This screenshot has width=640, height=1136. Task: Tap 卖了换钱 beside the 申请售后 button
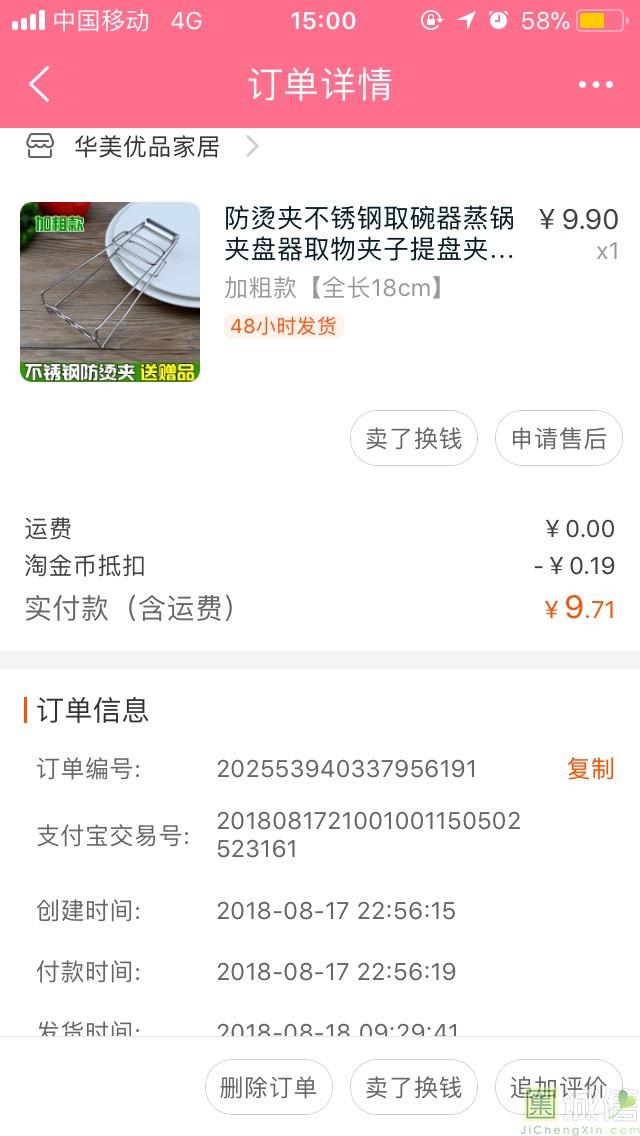(413, 438)
